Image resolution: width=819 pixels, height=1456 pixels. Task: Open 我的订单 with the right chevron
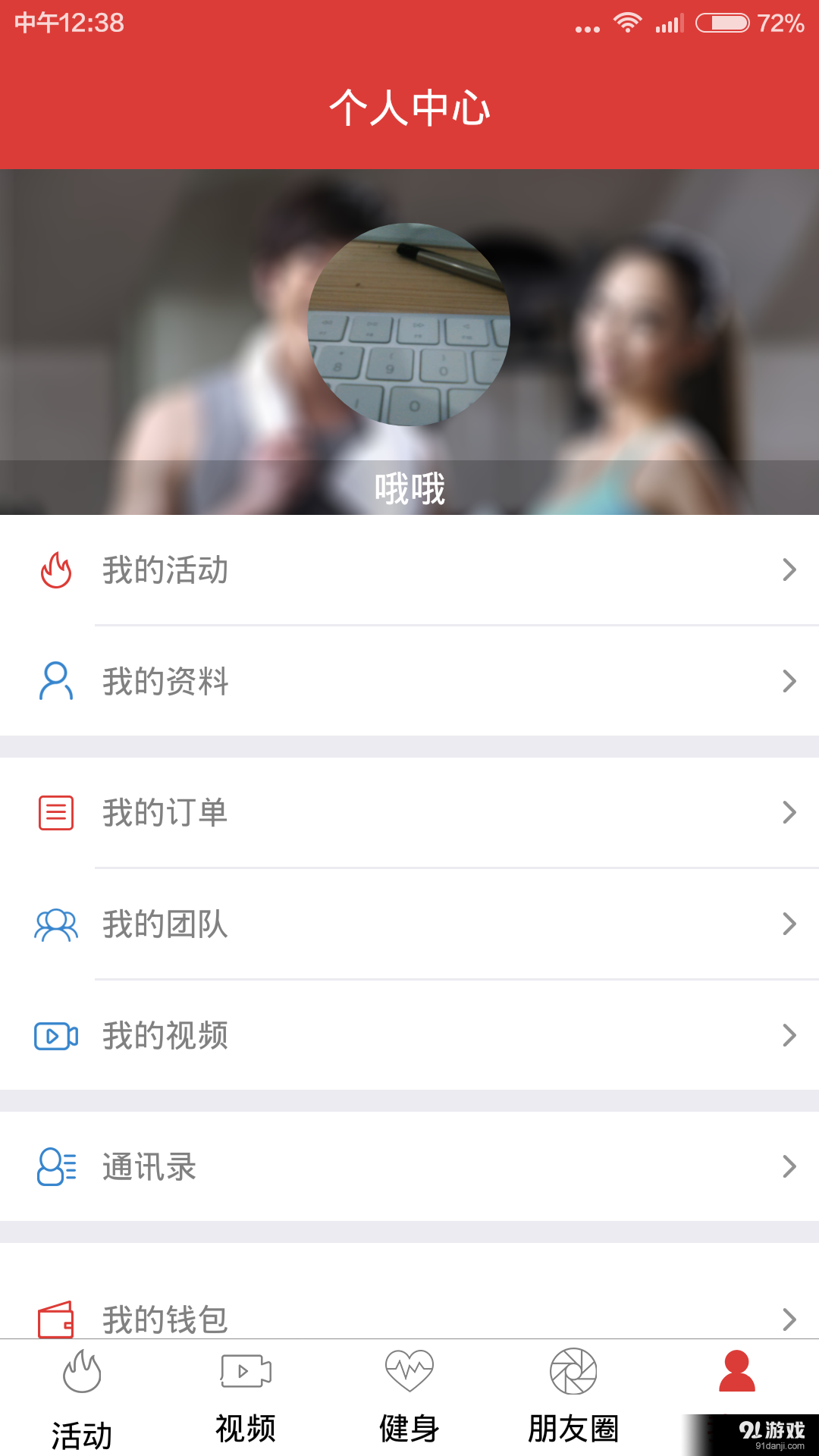point(789,813)
